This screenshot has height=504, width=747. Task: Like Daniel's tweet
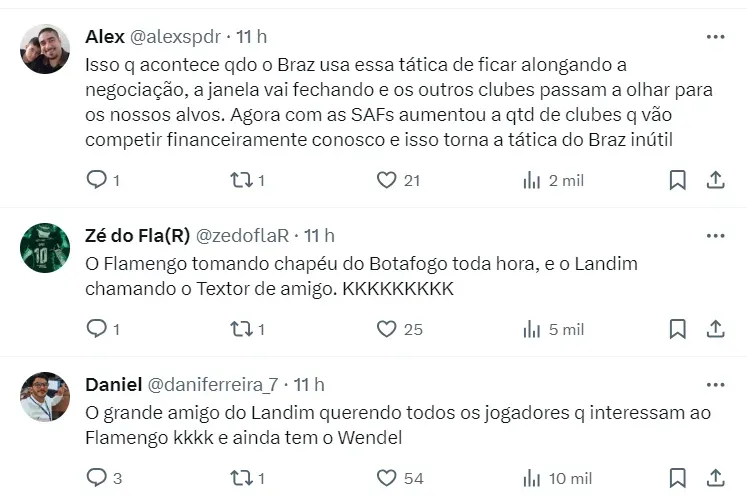point(387,478)
